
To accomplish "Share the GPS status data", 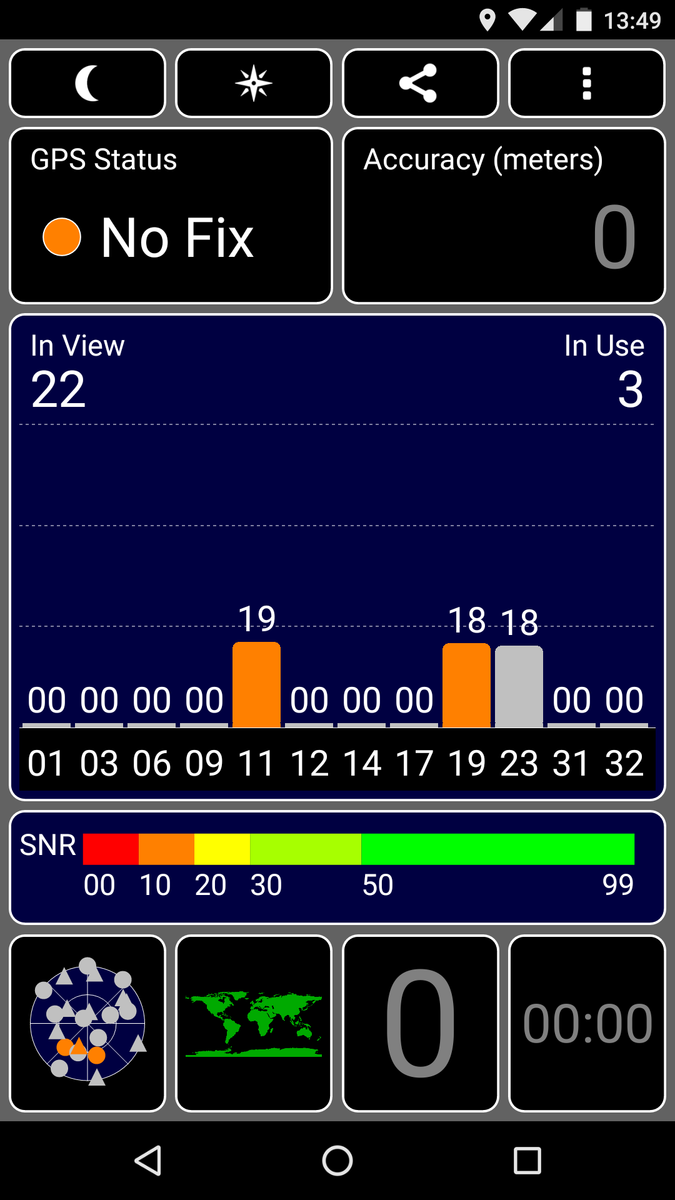I will 419,84.
